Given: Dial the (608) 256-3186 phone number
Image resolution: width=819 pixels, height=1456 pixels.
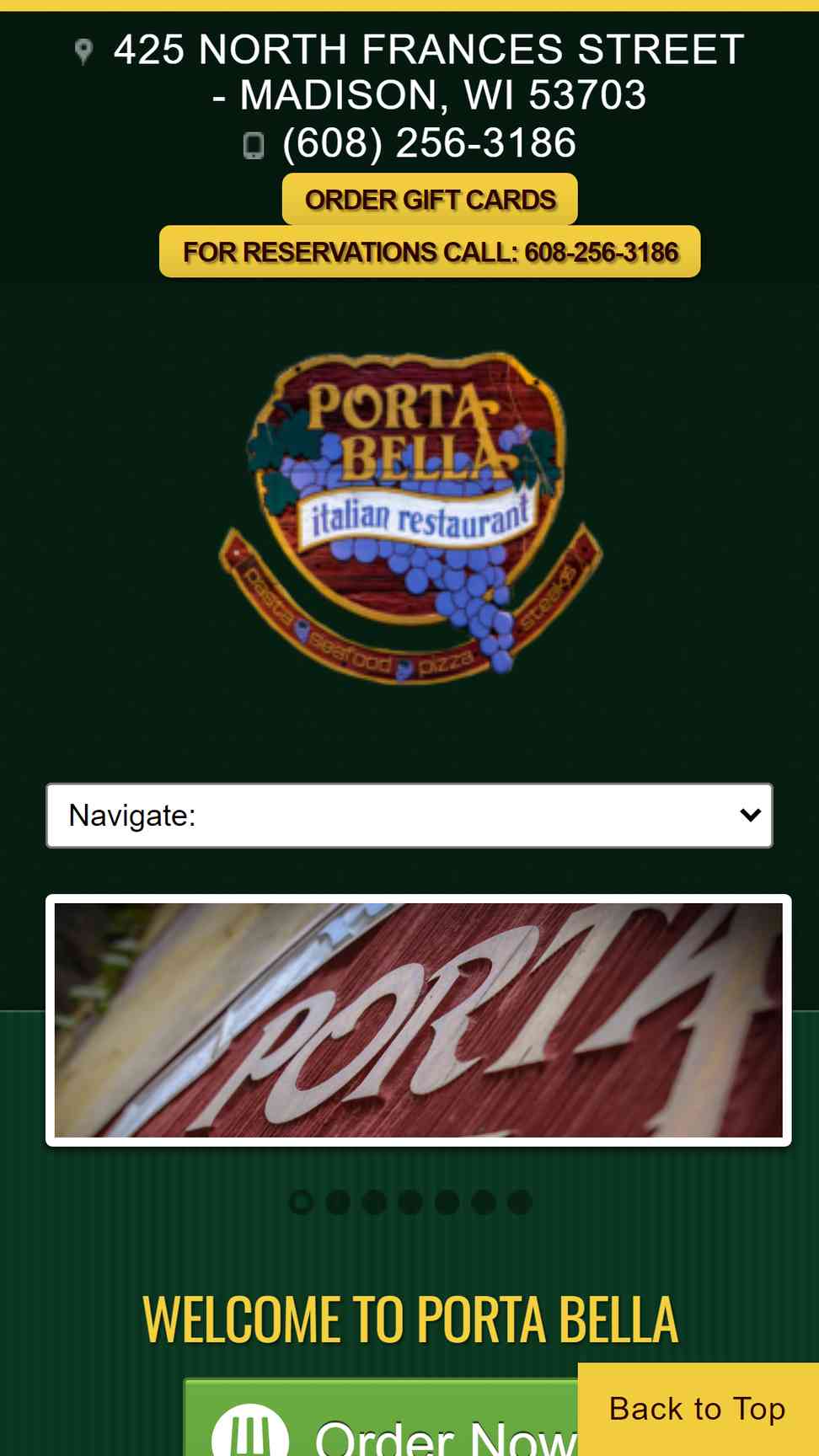Looking at the screenshot, I should (x=429, y=143).
